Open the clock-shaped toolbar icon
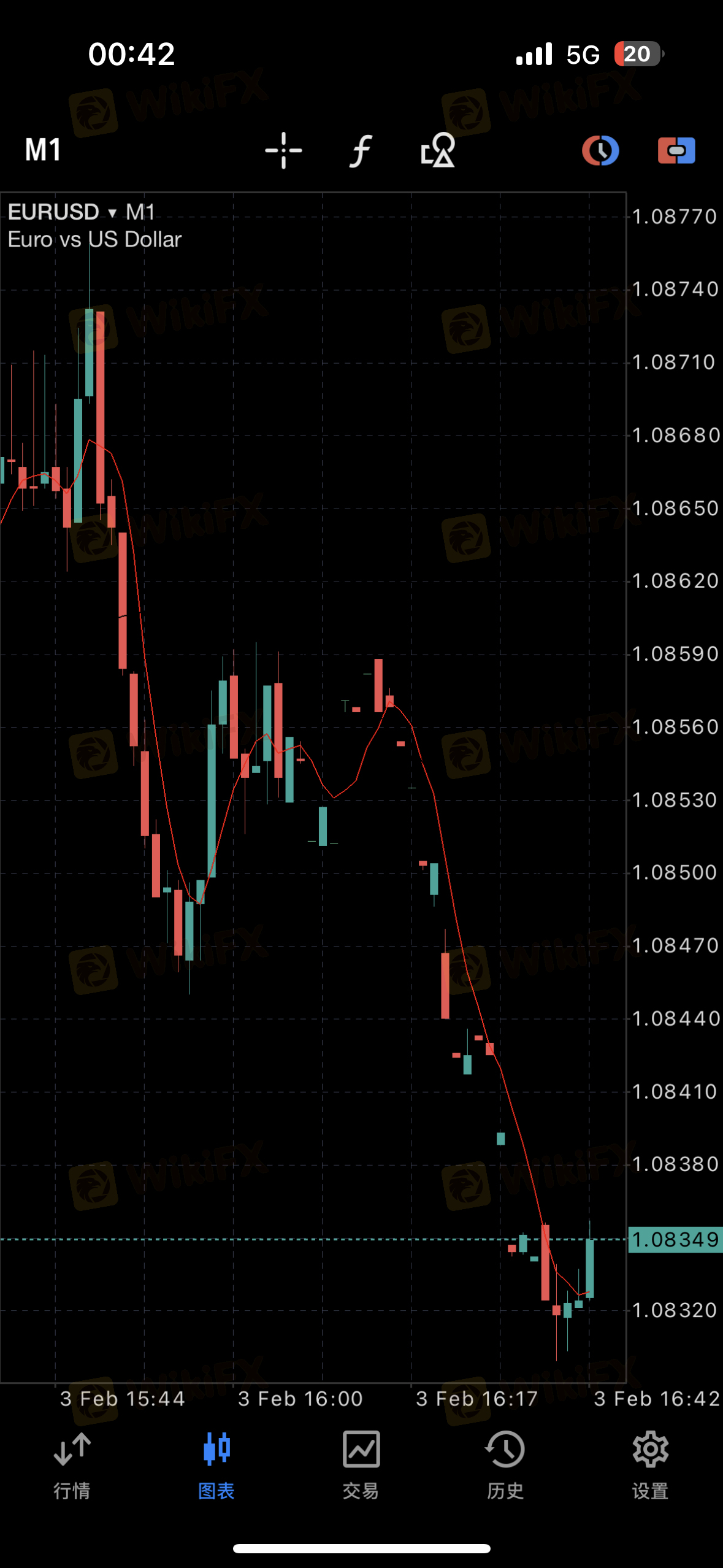This screenshot has width=723, height=1568. pyautogui.click(x=600, y=150)
